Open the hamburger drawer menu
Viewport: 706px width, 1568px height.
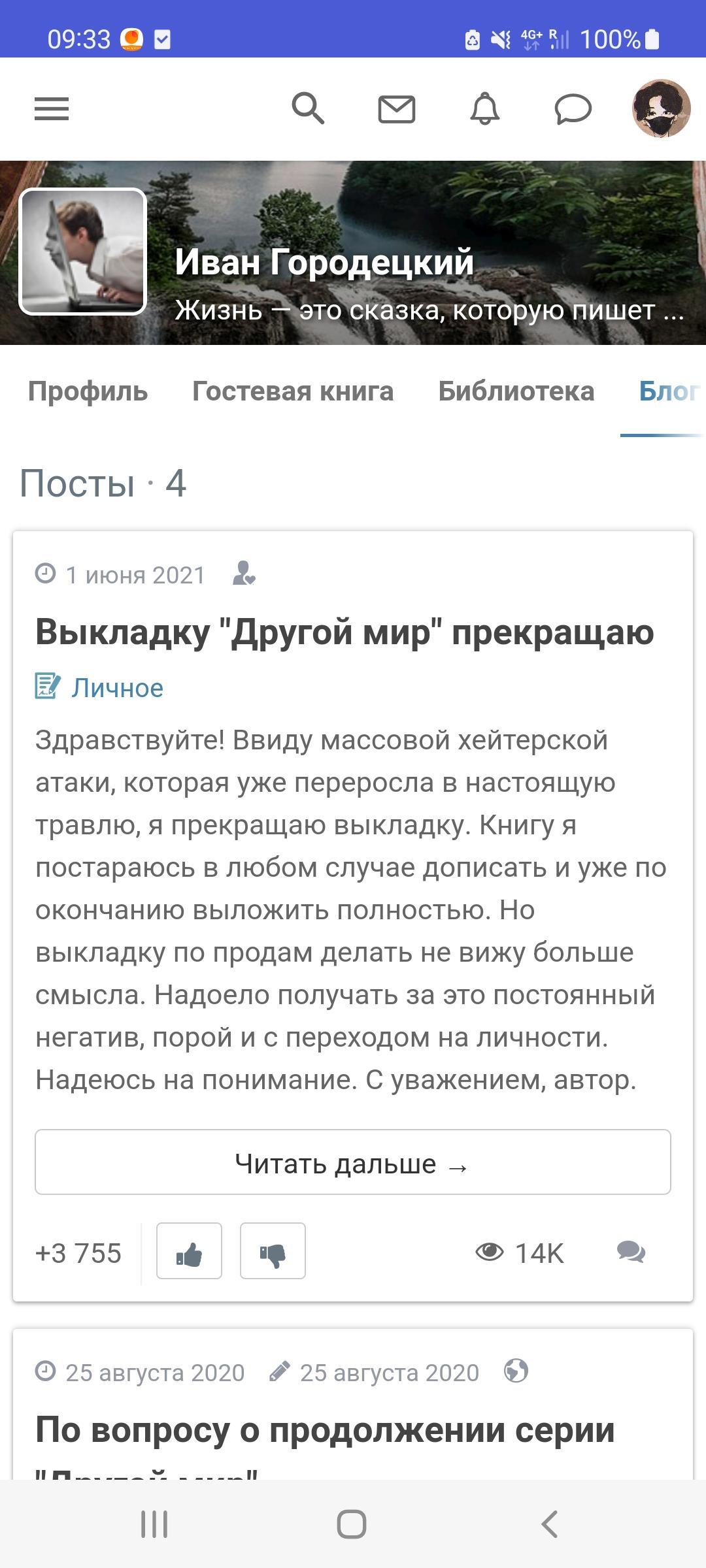[52, 108]
